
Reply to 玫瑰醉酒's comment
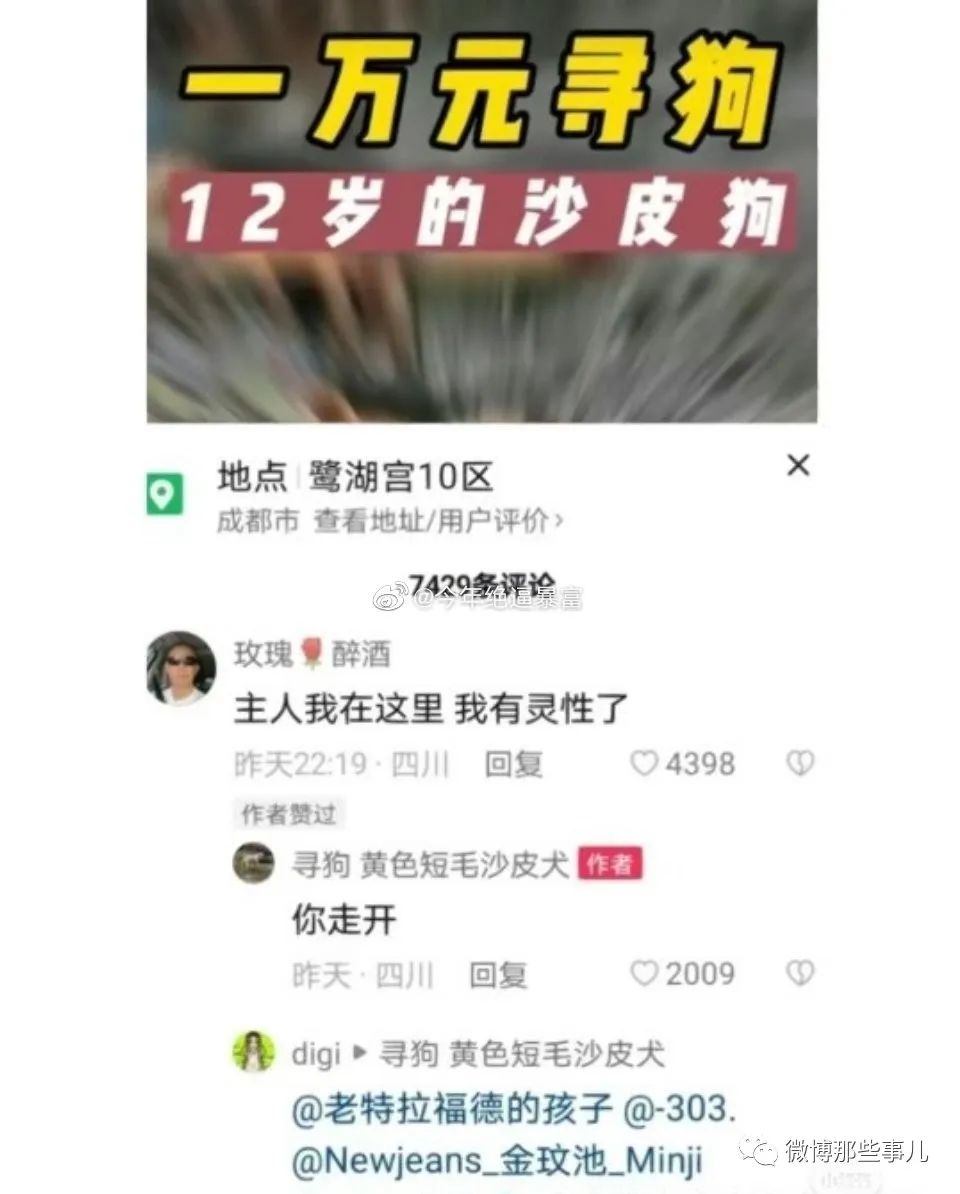[513, 764]
